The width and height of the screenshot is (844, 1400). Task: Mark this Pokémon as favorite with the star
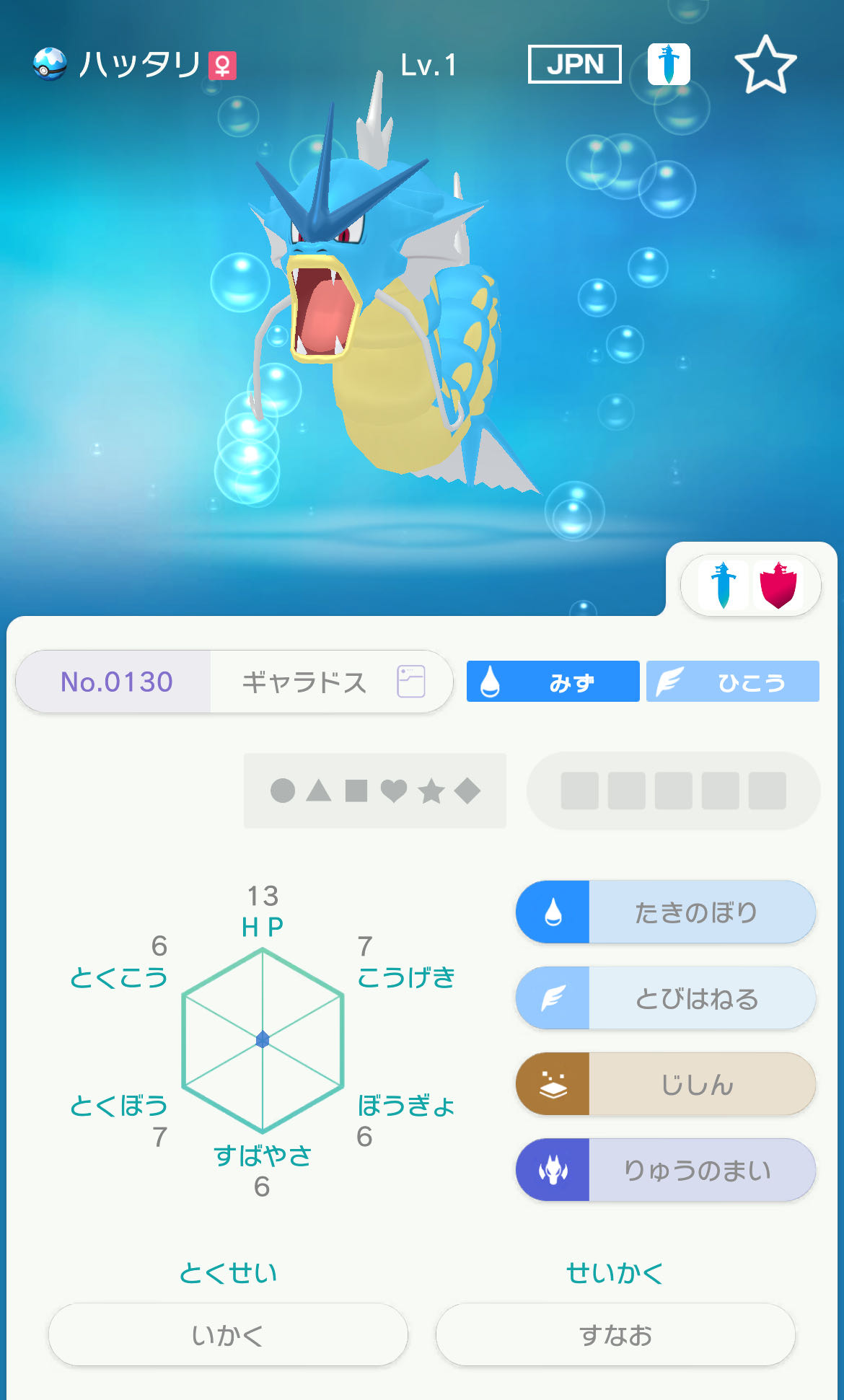coord(765,66)
